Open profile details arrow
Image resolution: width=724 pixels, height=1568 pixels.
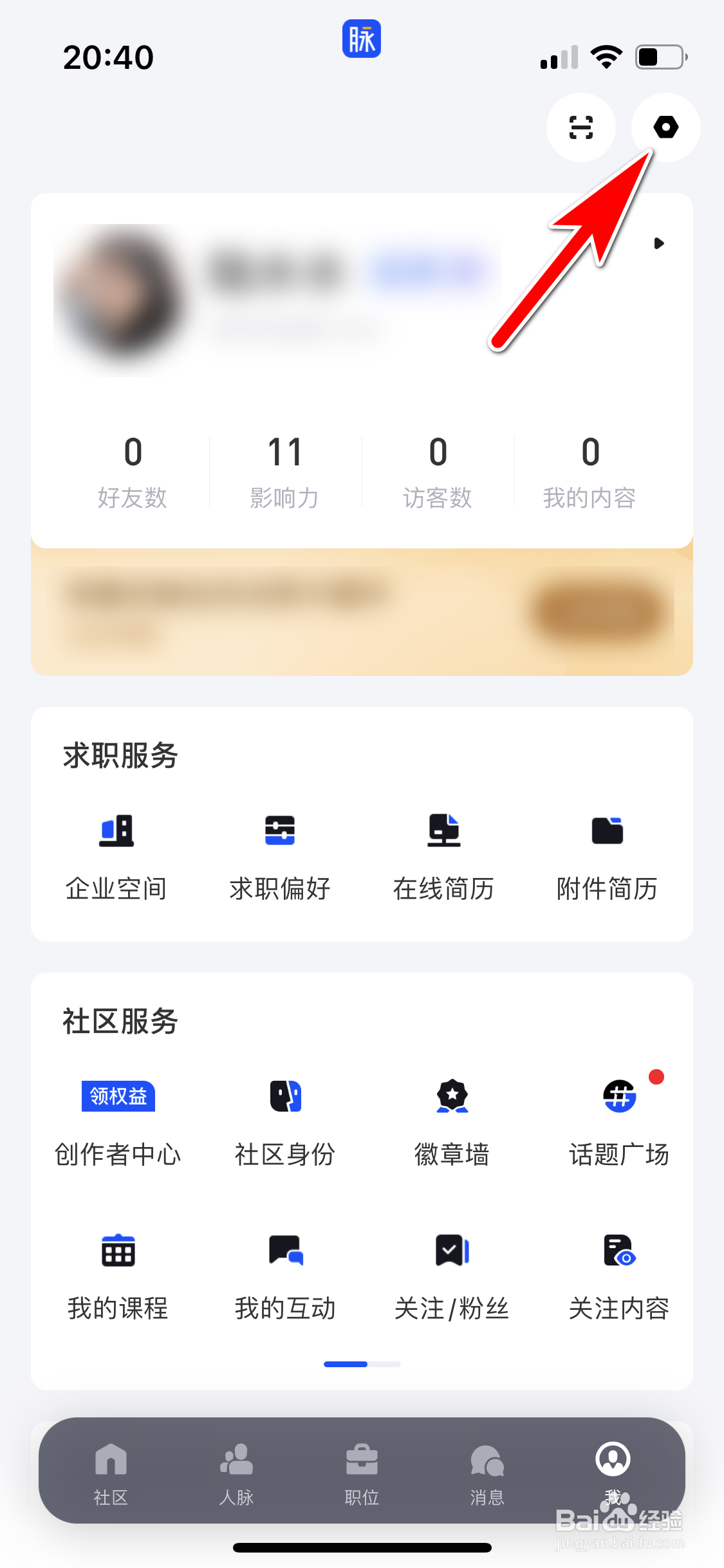[658, 243]
